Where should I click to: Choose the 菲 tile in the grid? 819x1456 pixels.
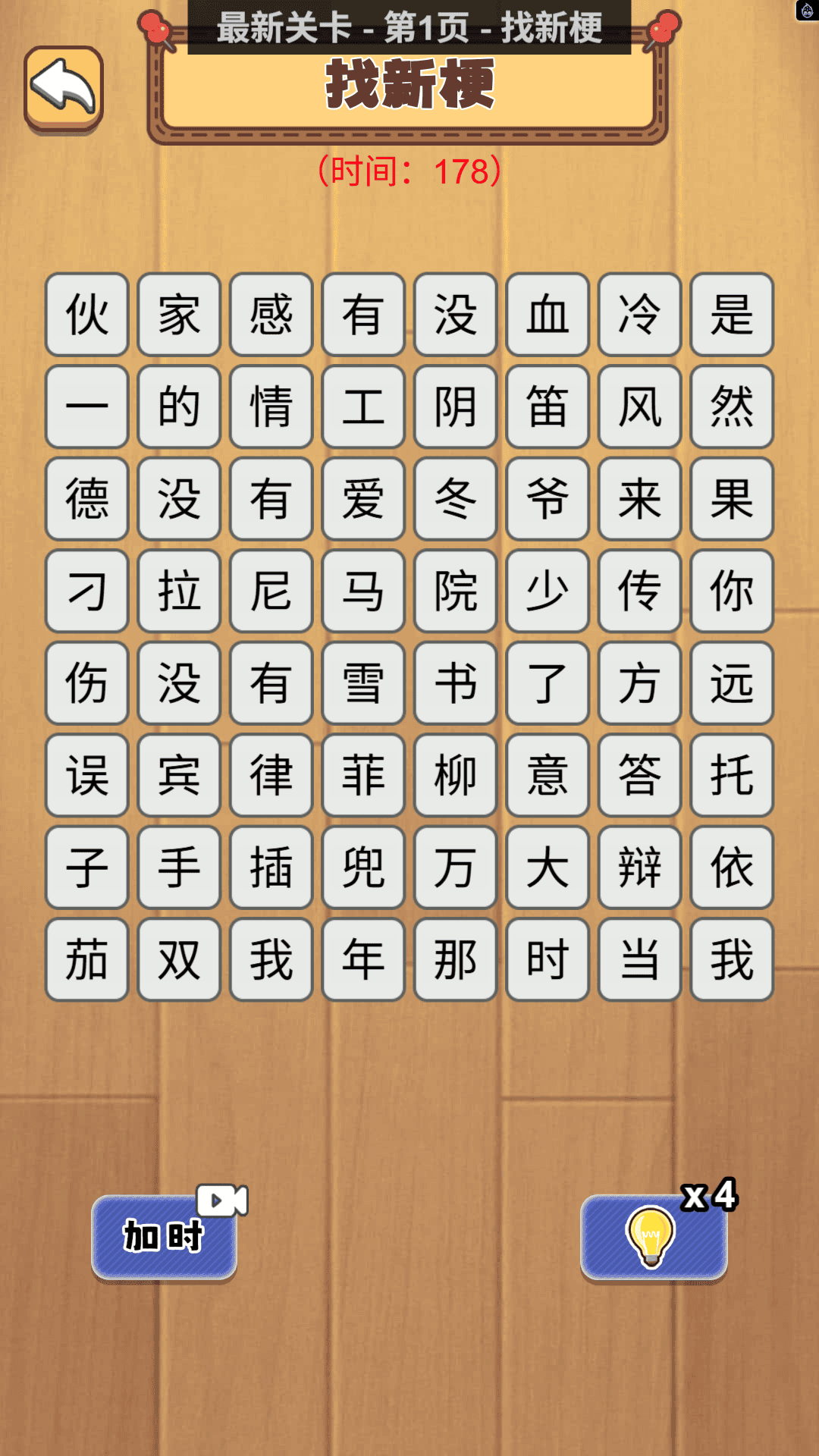pos(362,776)
